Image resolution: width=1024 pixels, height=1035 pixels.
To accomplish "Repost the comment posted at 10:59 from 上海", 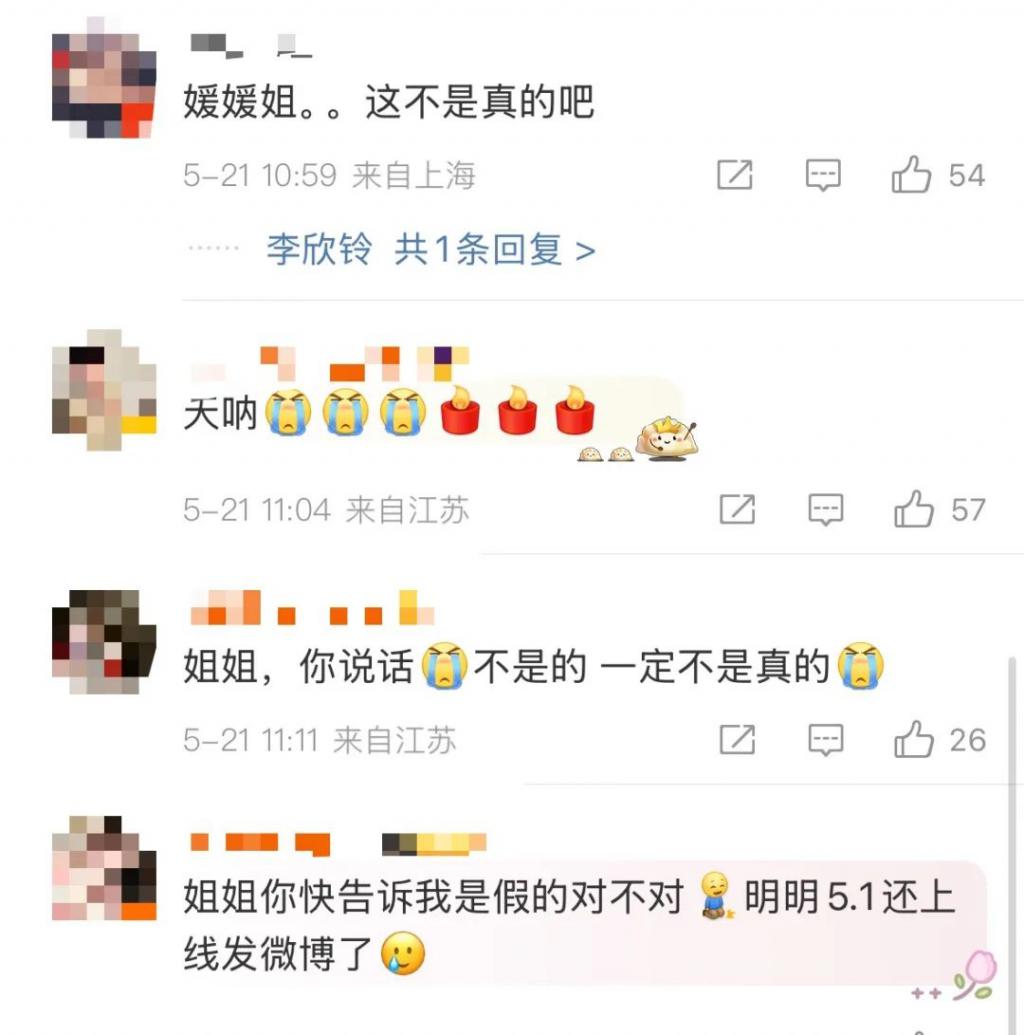I will click(x=735, y=177).
